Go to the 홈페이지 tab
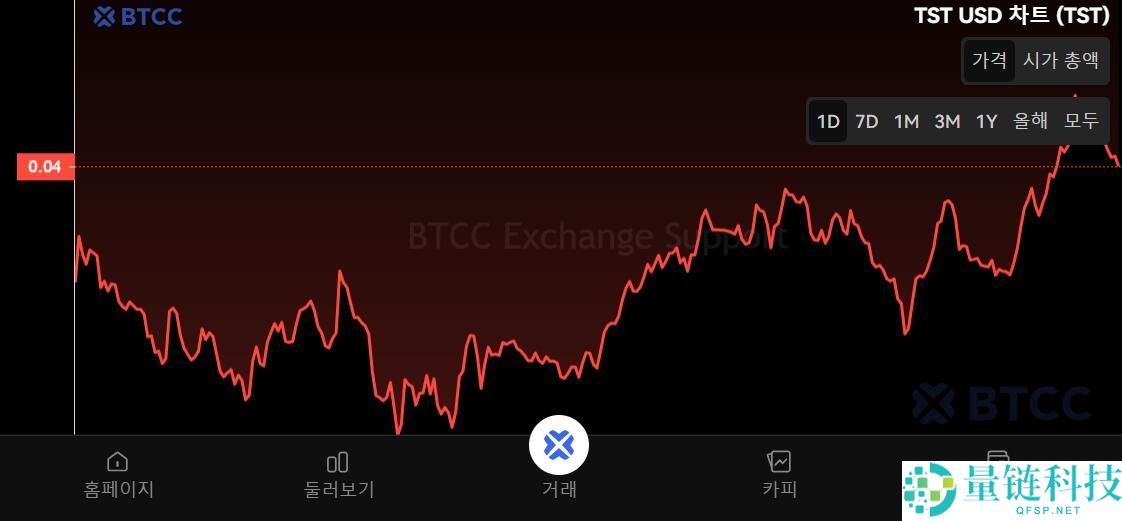1122x521 pixels. (x=118, y=474)
